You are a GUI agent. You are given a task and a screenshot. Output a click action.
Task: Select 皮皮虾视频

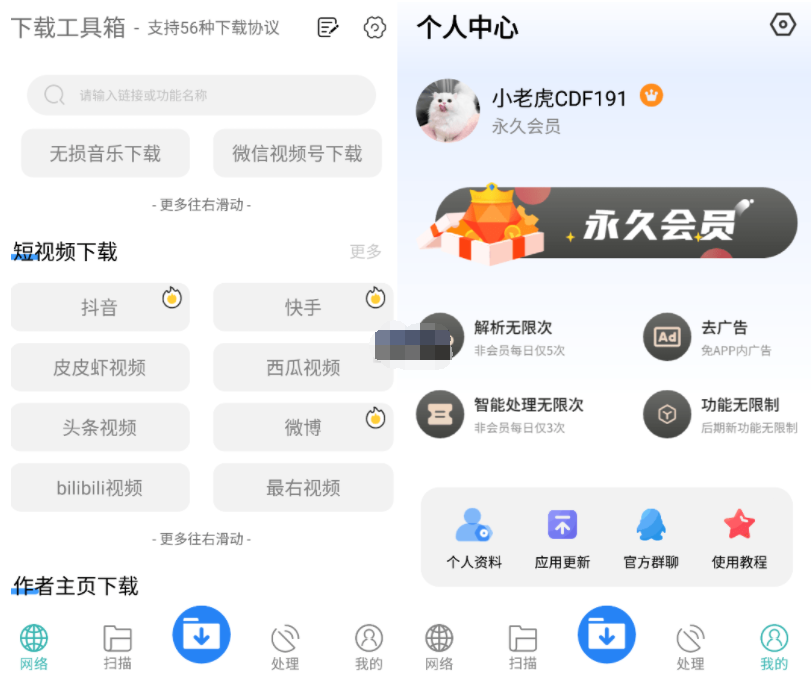point(100,368)
